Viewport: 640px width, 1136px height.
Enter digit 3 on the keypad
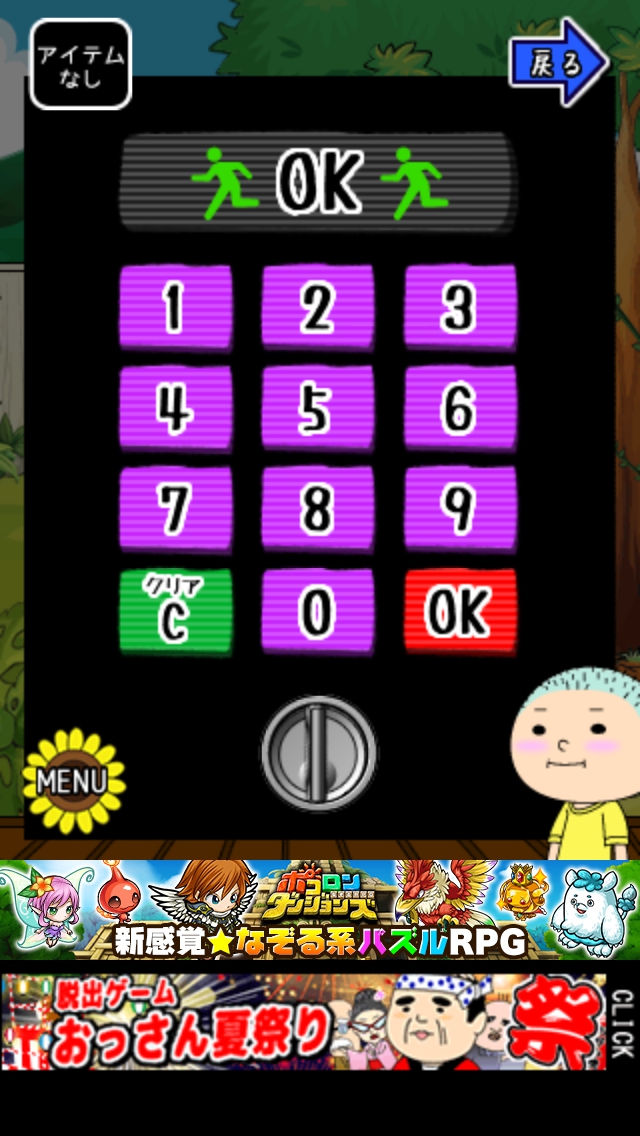(460, 308)
